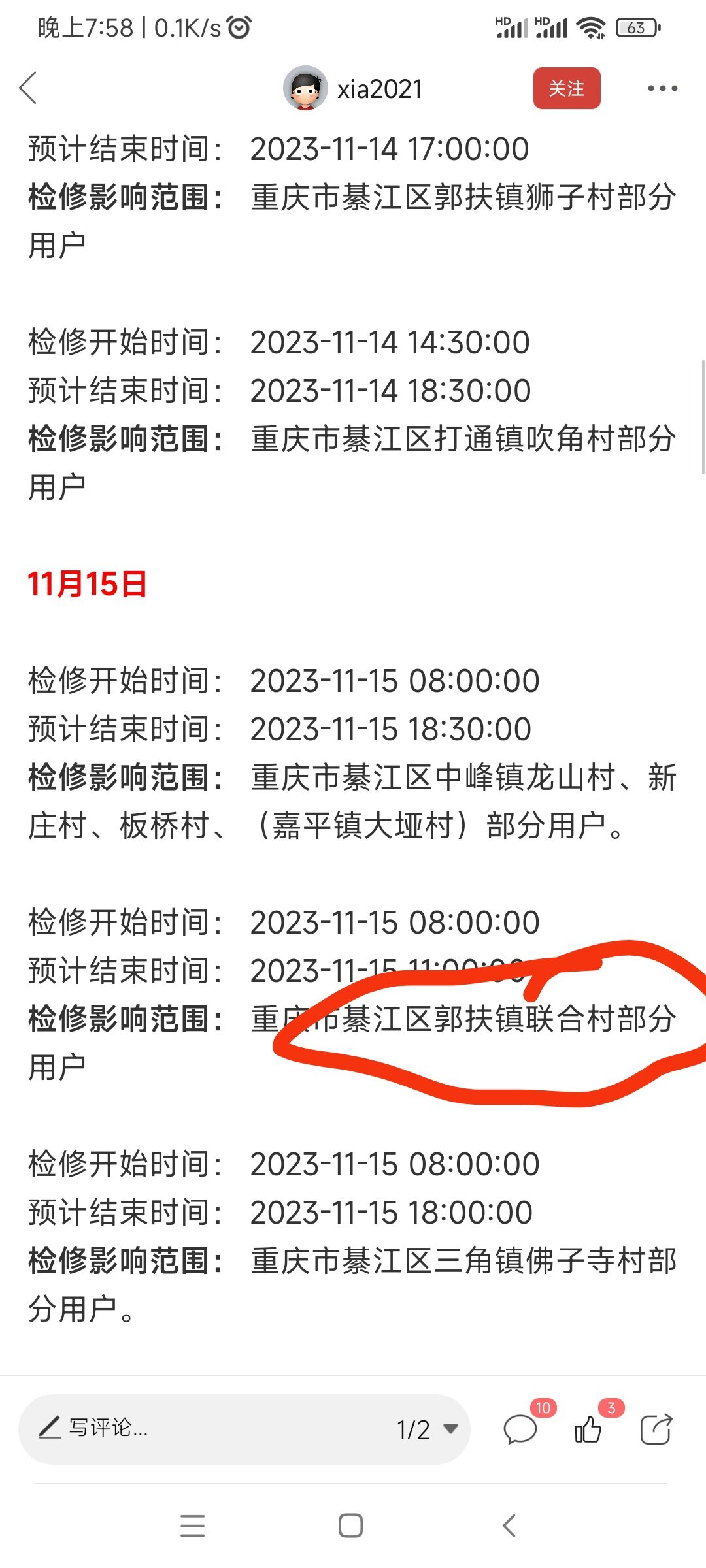The width and height of the screenshot is (706, 1568).
Task: Follow xia2021 with the 关注 button
Action: pos(566,88)
